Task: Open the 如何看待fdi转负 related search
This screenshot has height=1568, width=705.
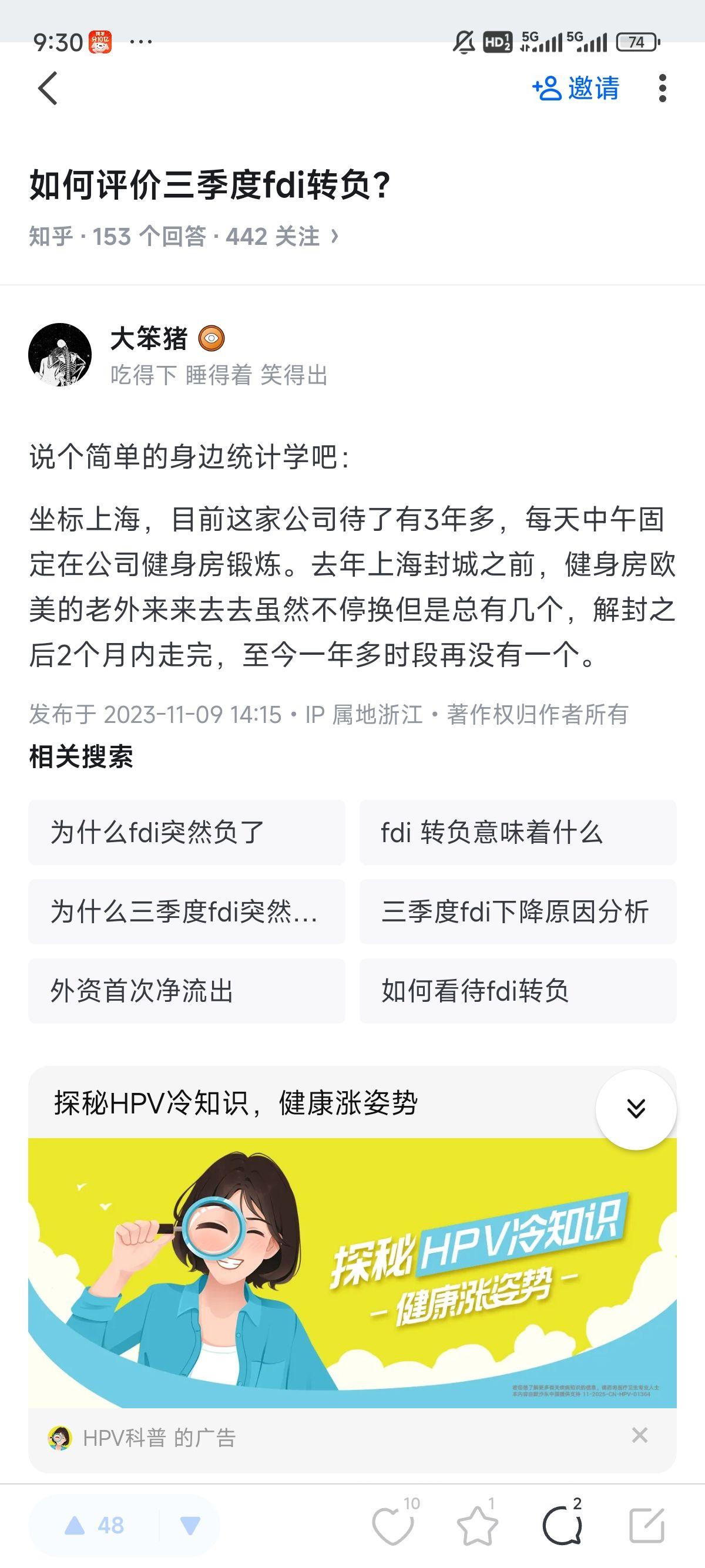Action: (518, 990)
